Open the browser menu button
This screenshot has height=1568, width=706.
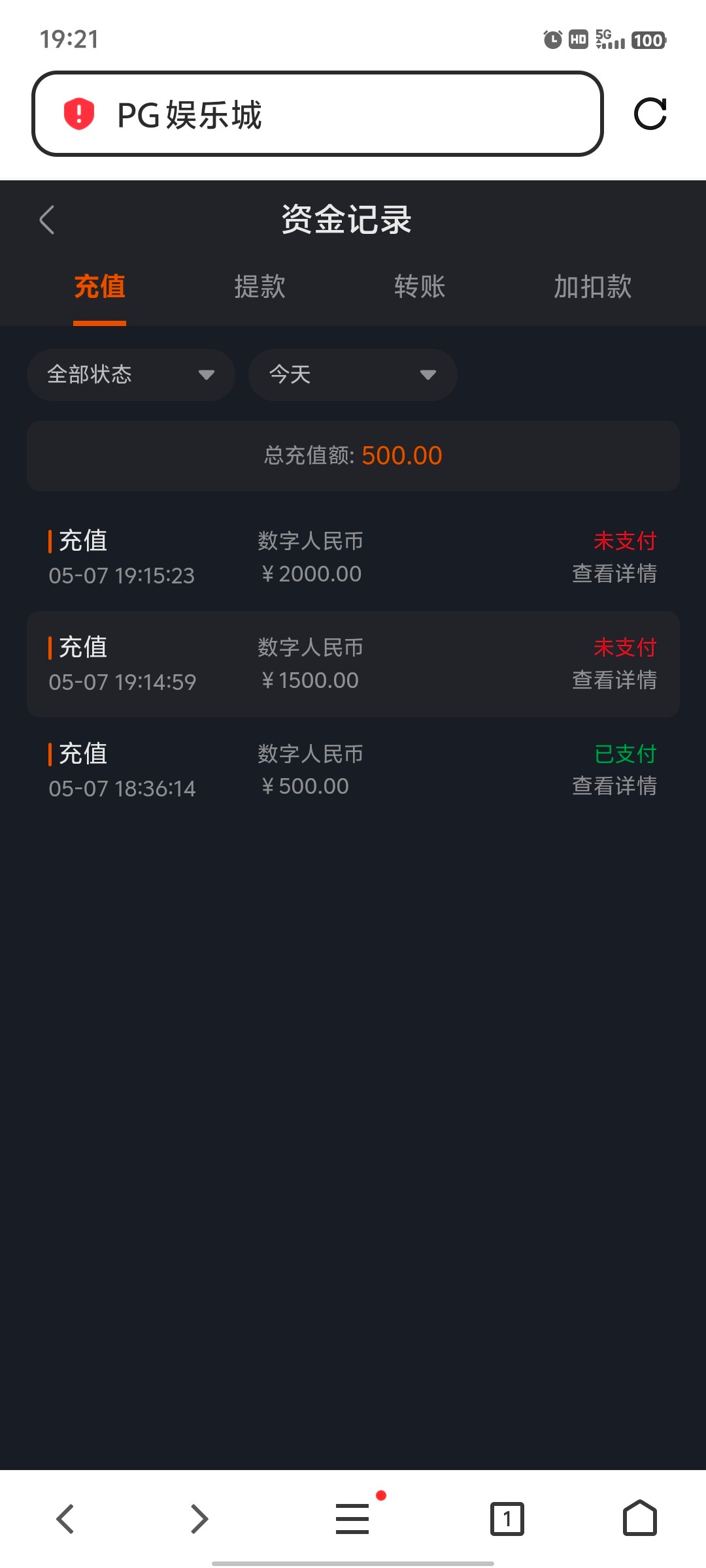pos(352,1518)
